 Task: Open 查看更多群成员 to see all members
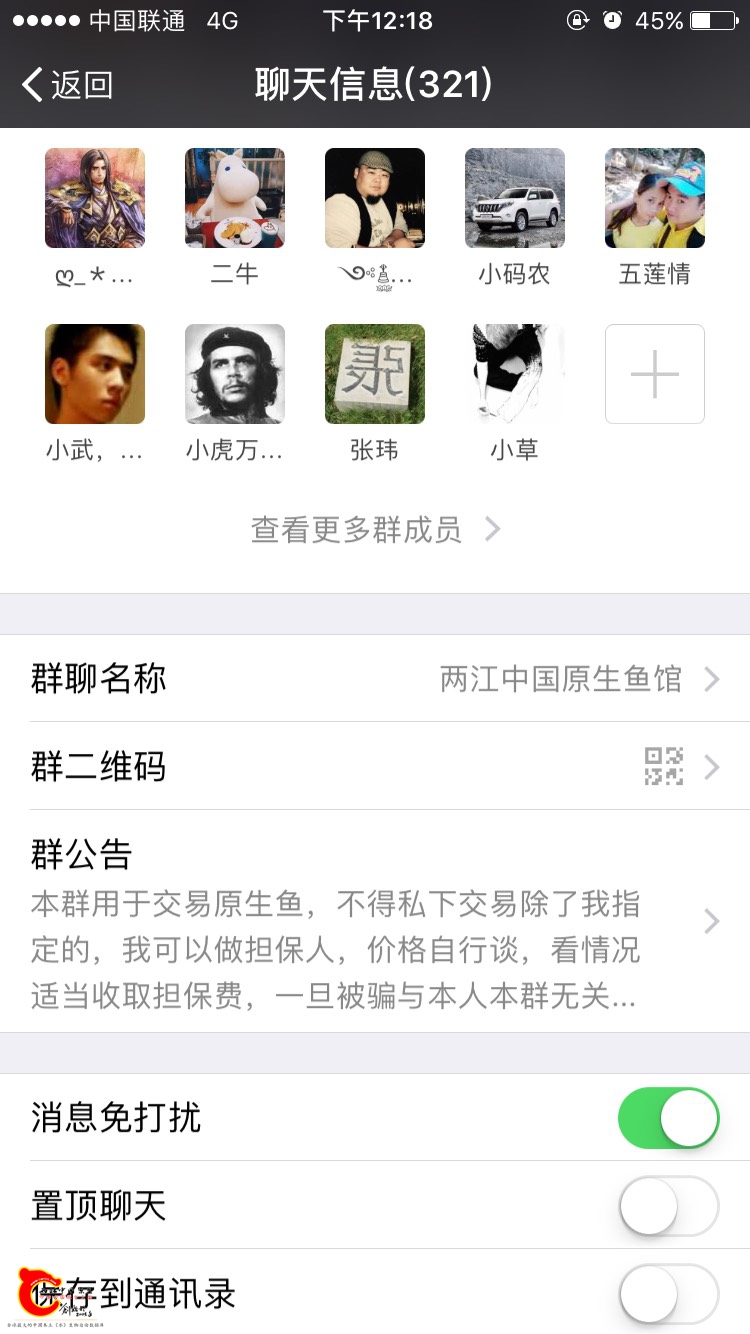click(375, 529)
